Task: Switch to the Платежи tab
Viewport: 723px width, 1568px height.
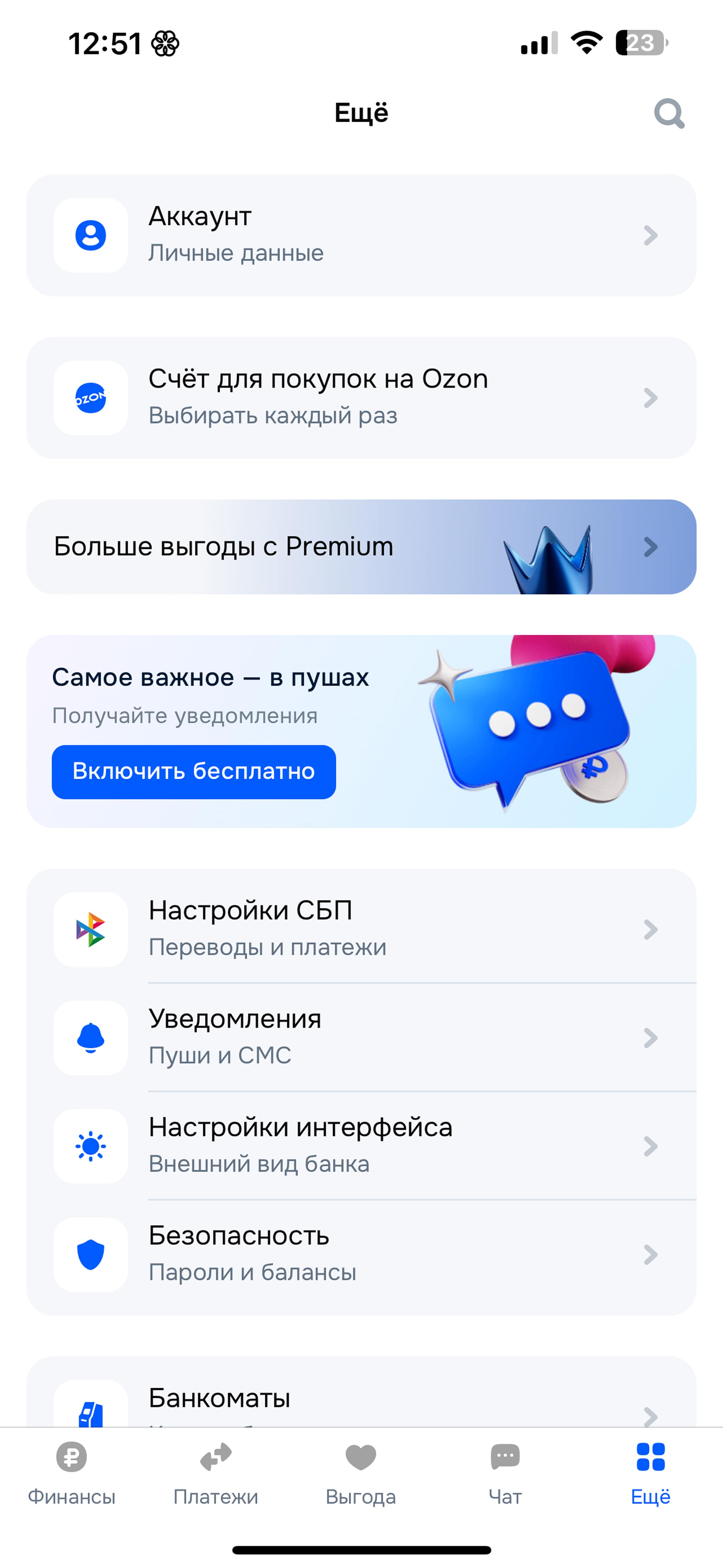Action: [x=216, y=1474]
